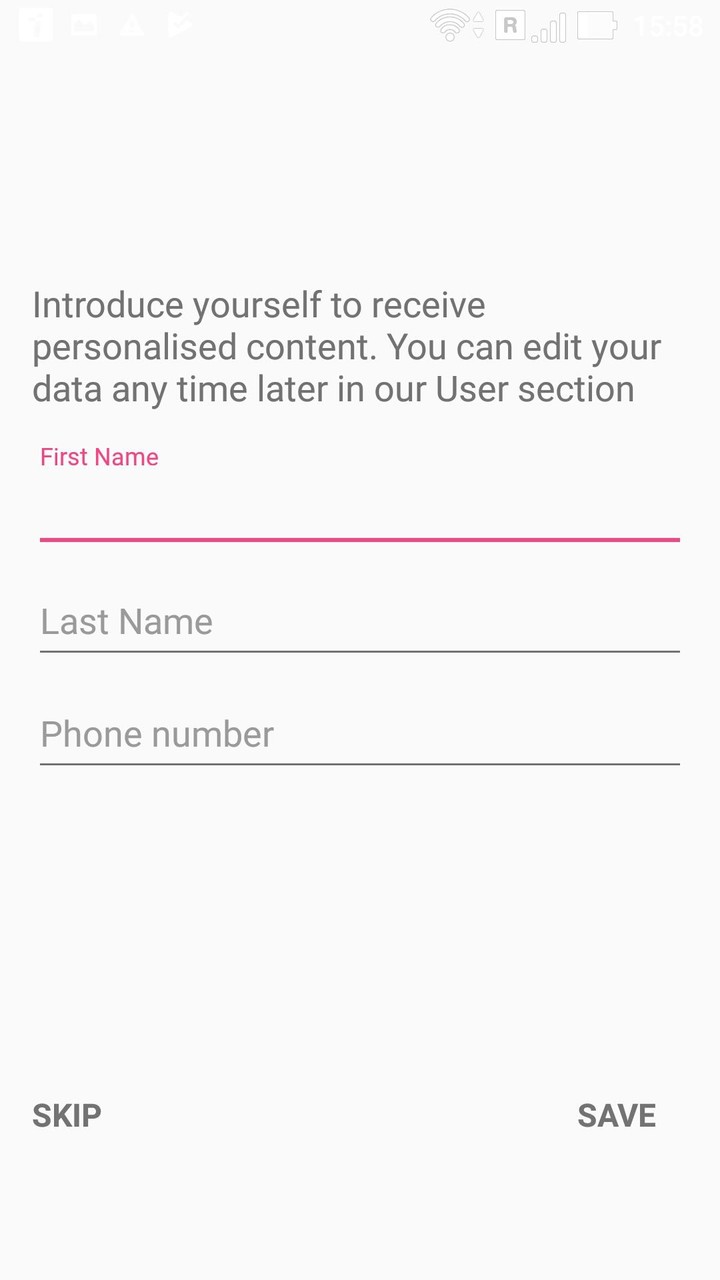Select the Last Name input field
Screen dimensions: 720x1280
[x=360, y=622]
